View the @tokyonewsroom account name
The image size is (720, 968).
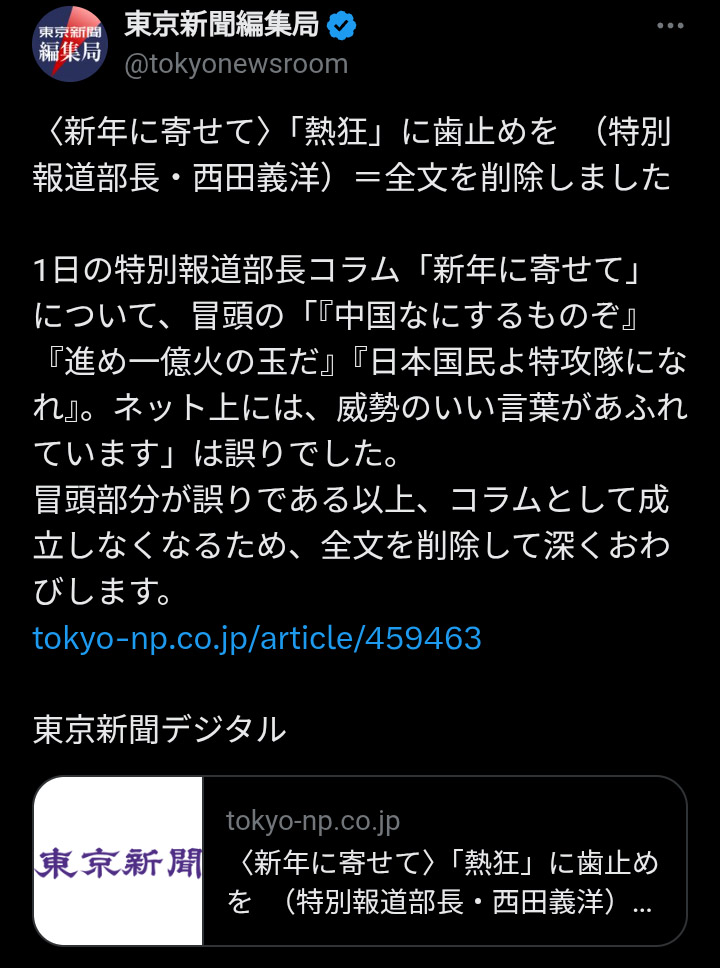coord(236,64)
